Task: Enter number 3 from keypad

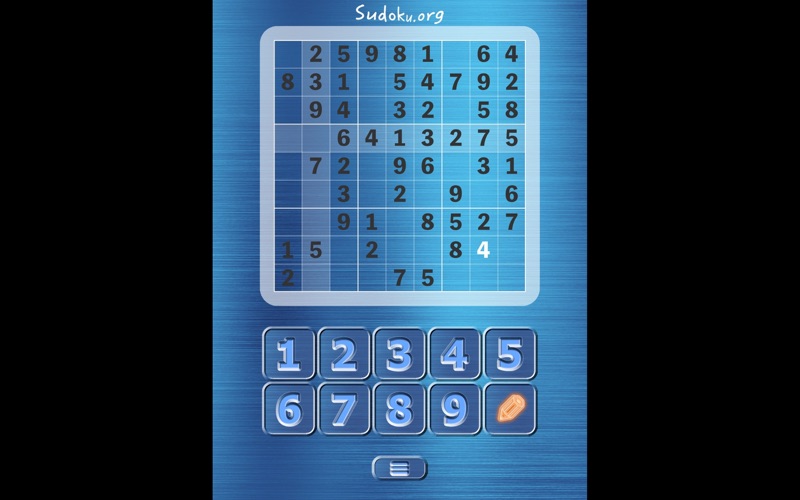Action: [x=399, y=354]
